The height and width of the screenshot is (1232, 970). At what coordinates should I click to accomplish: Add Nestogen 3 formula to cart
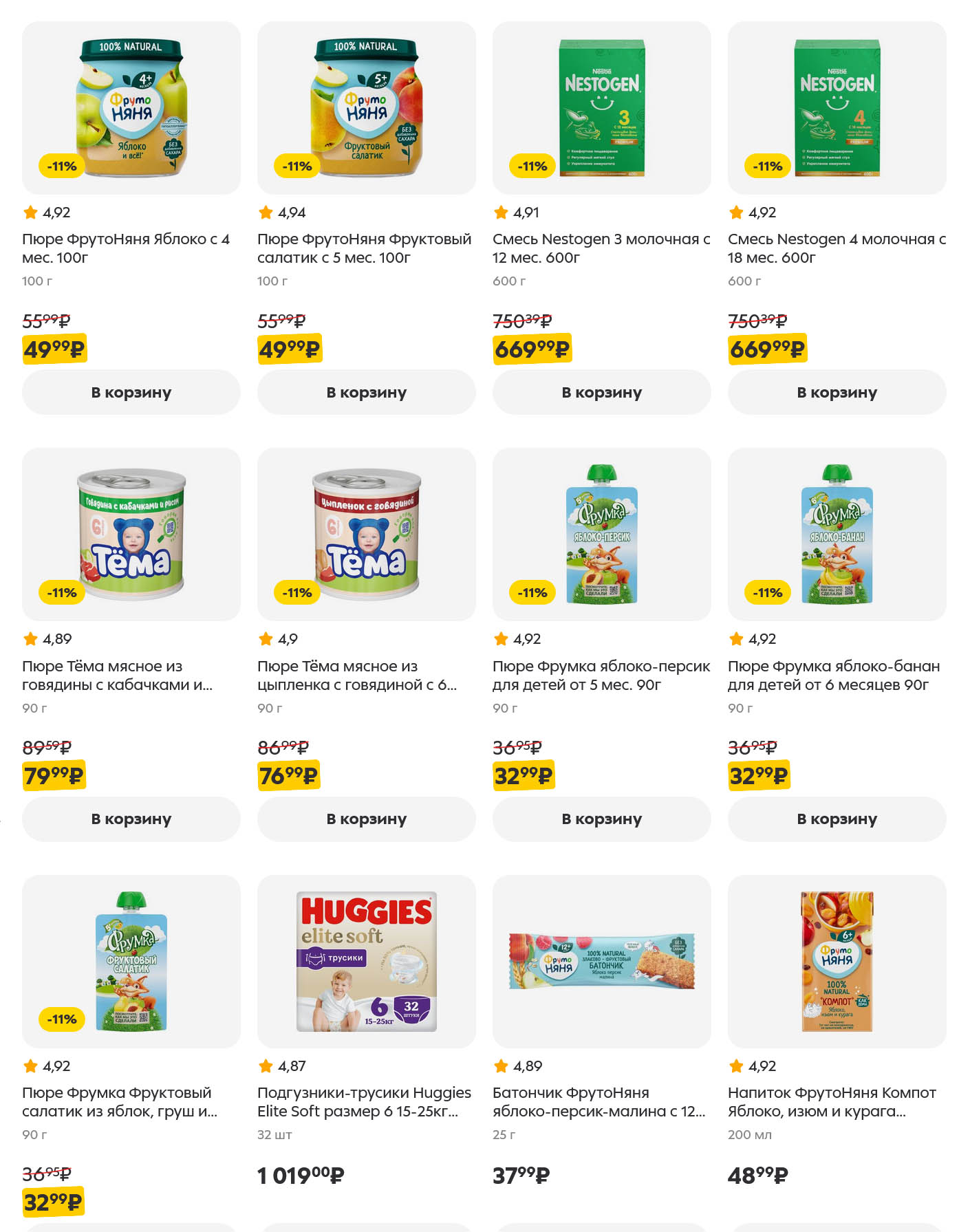coord(601,392)
